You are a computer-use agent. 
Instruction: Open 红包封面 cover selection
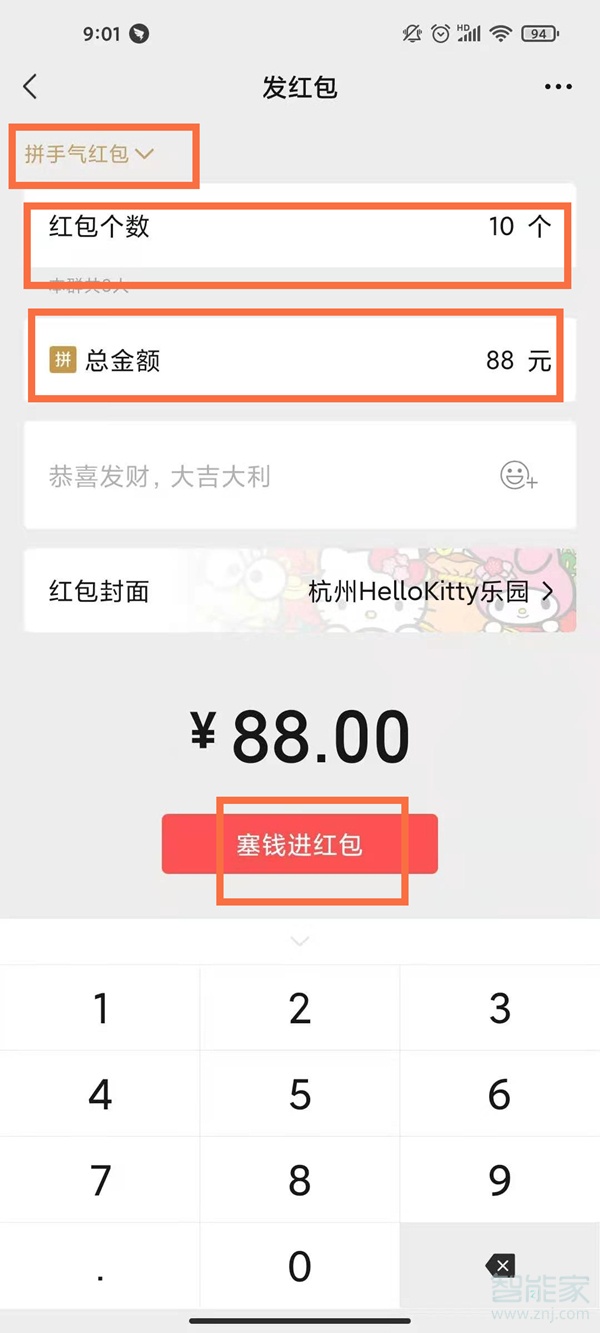[300, 591]
